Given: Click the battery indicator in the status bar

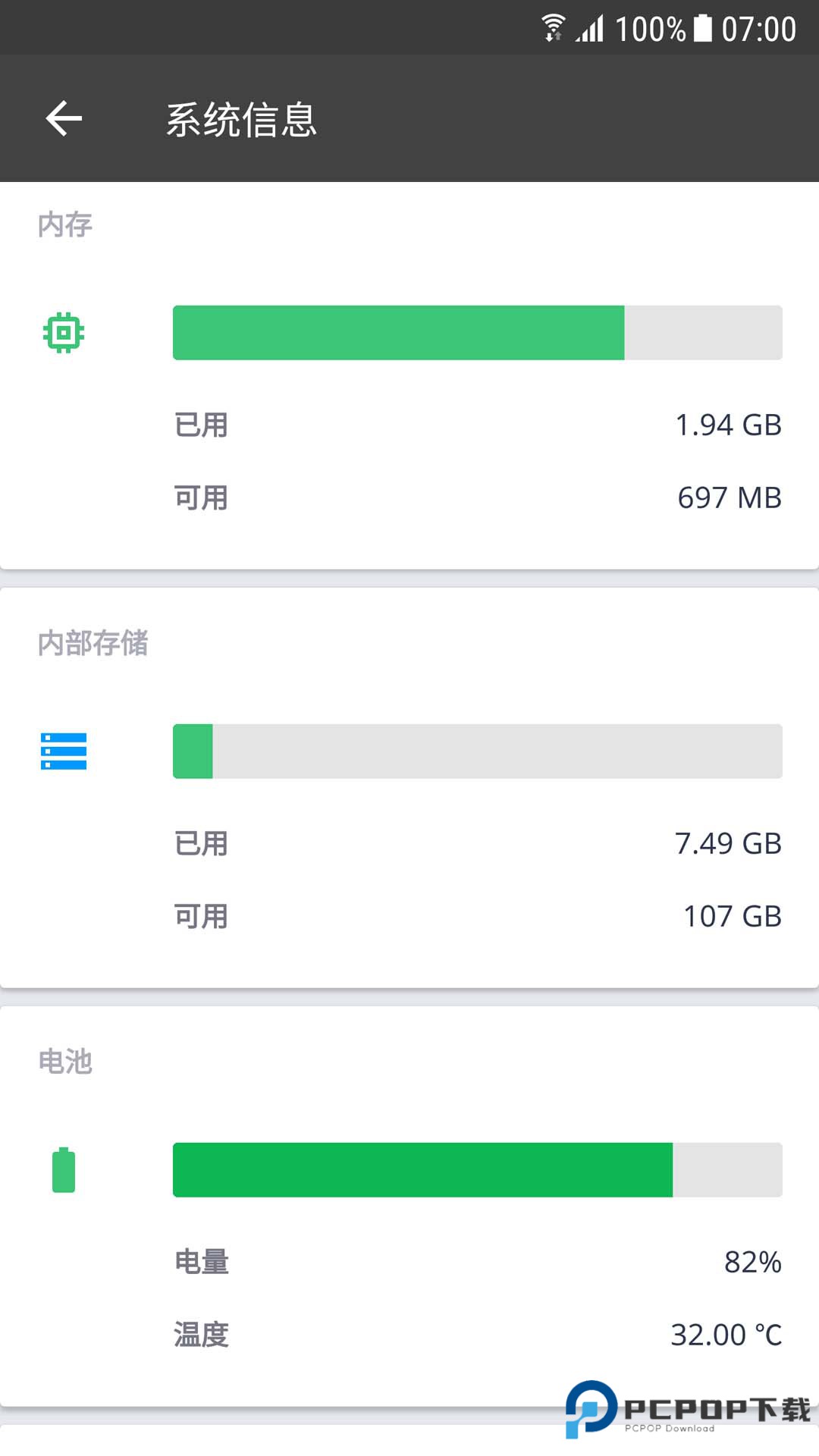Looking at the screenshot, I should [x=705, y=27].
